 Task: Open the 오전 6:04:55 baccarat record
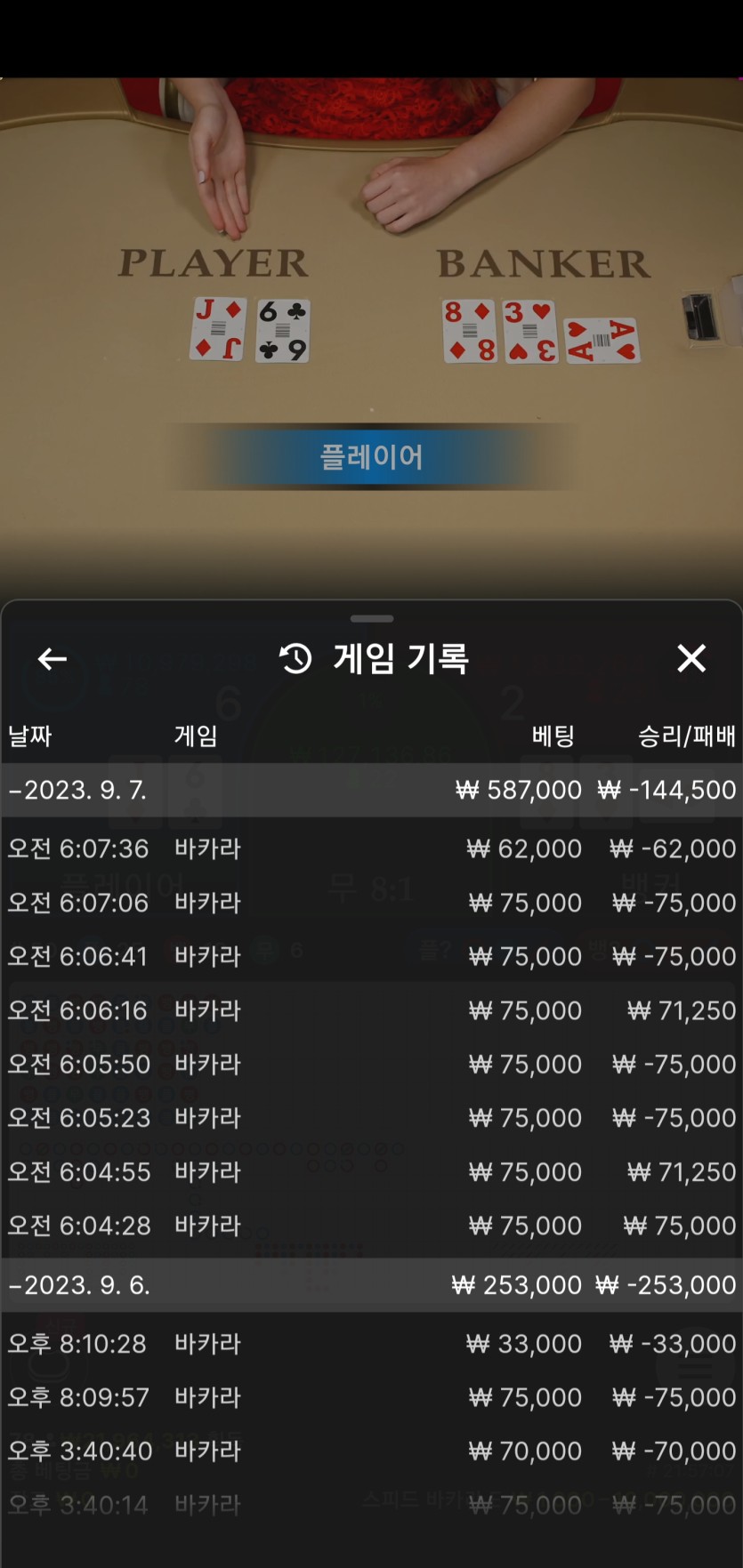coord(371,1171)
